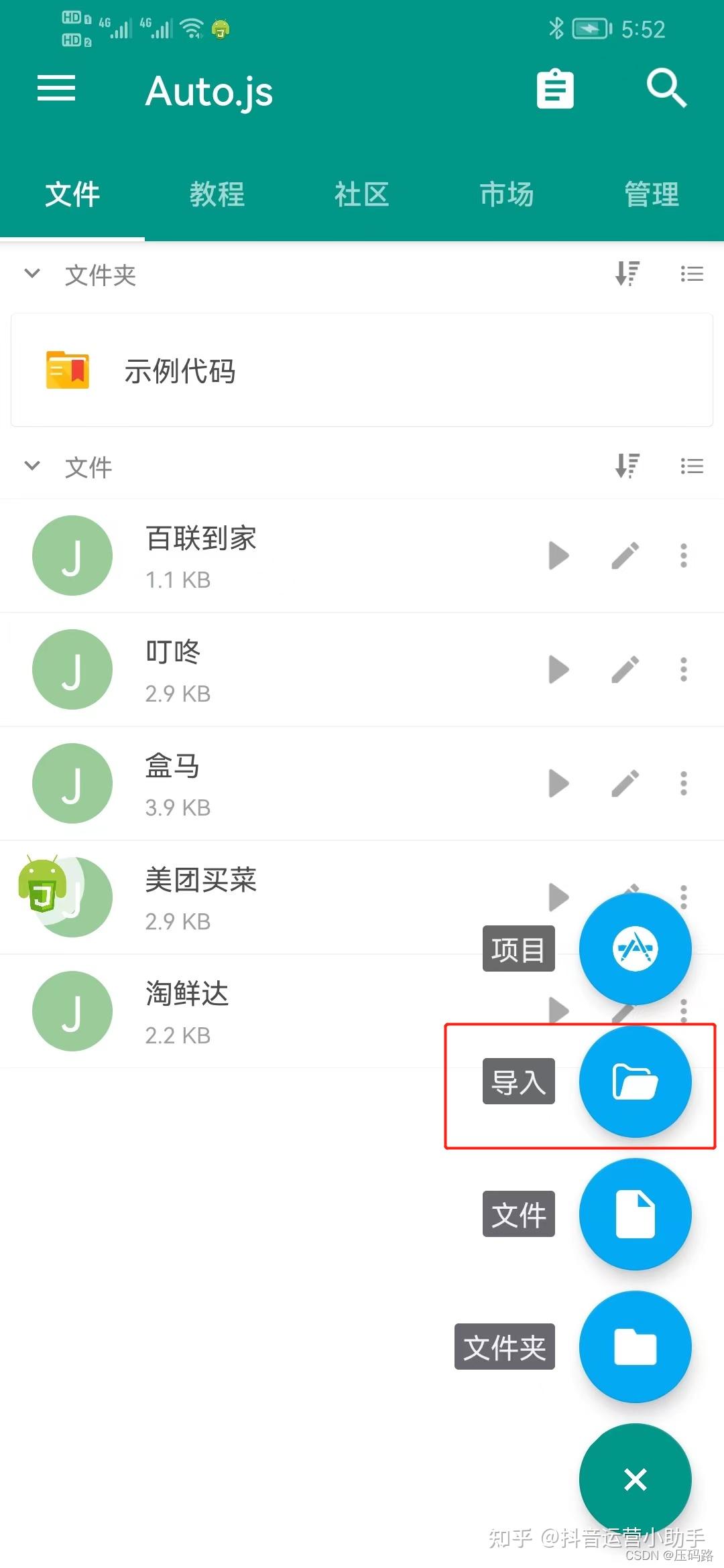Edit the 叮咚 script with the pencil icon
The width and height of the screenshot is (724, 1568).
625,669
